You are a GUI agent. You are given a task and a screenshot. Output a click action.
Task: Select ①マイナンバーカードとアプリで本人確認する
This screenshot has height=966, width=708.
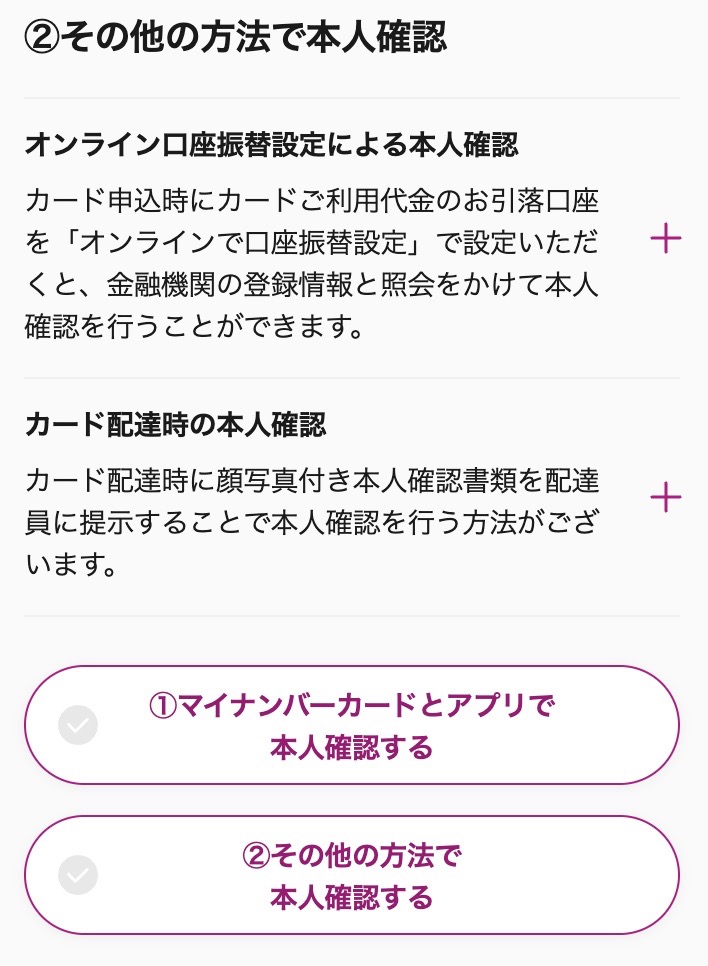(351, 726)
